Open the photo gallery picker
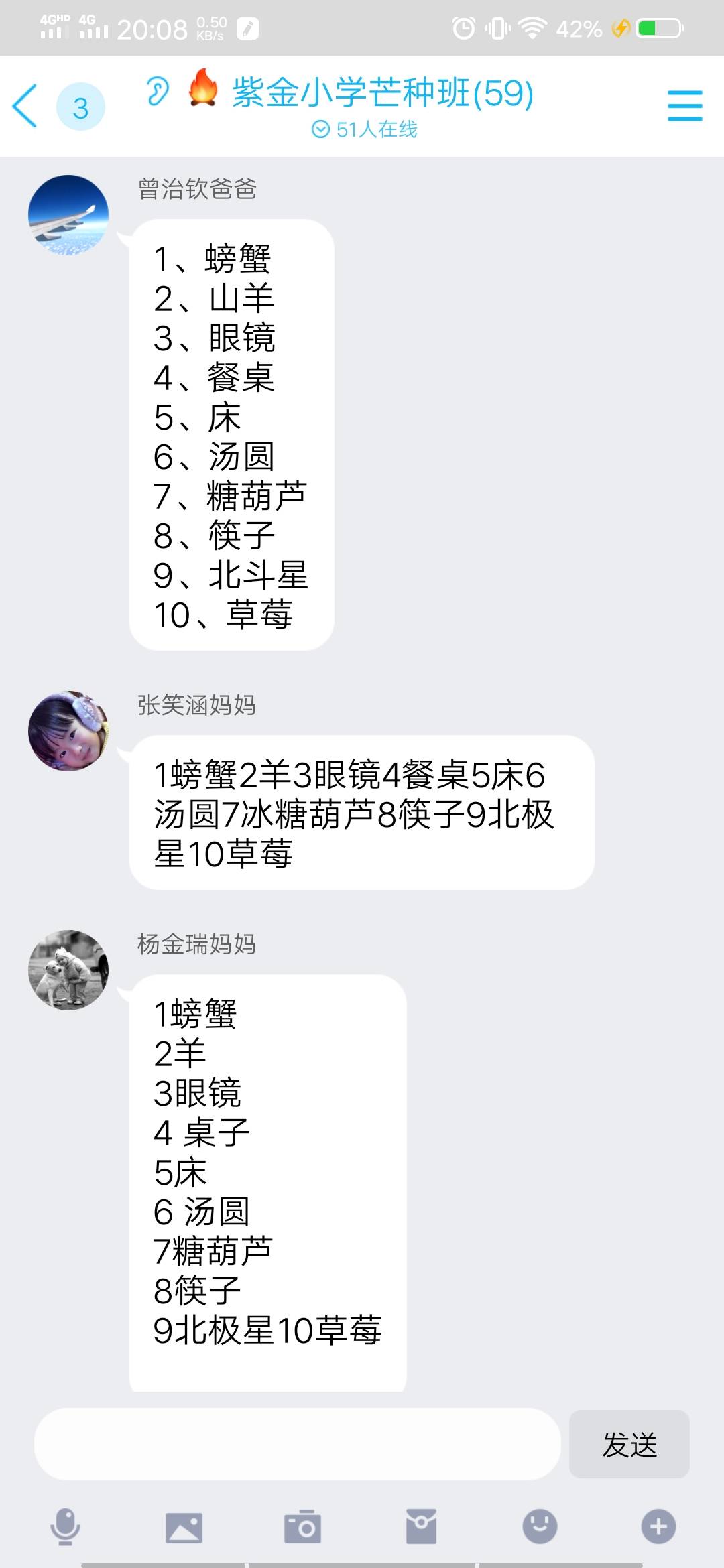Image resolution: width=724 pixels, height=1568 pixels. click(x=184, y=1527)
